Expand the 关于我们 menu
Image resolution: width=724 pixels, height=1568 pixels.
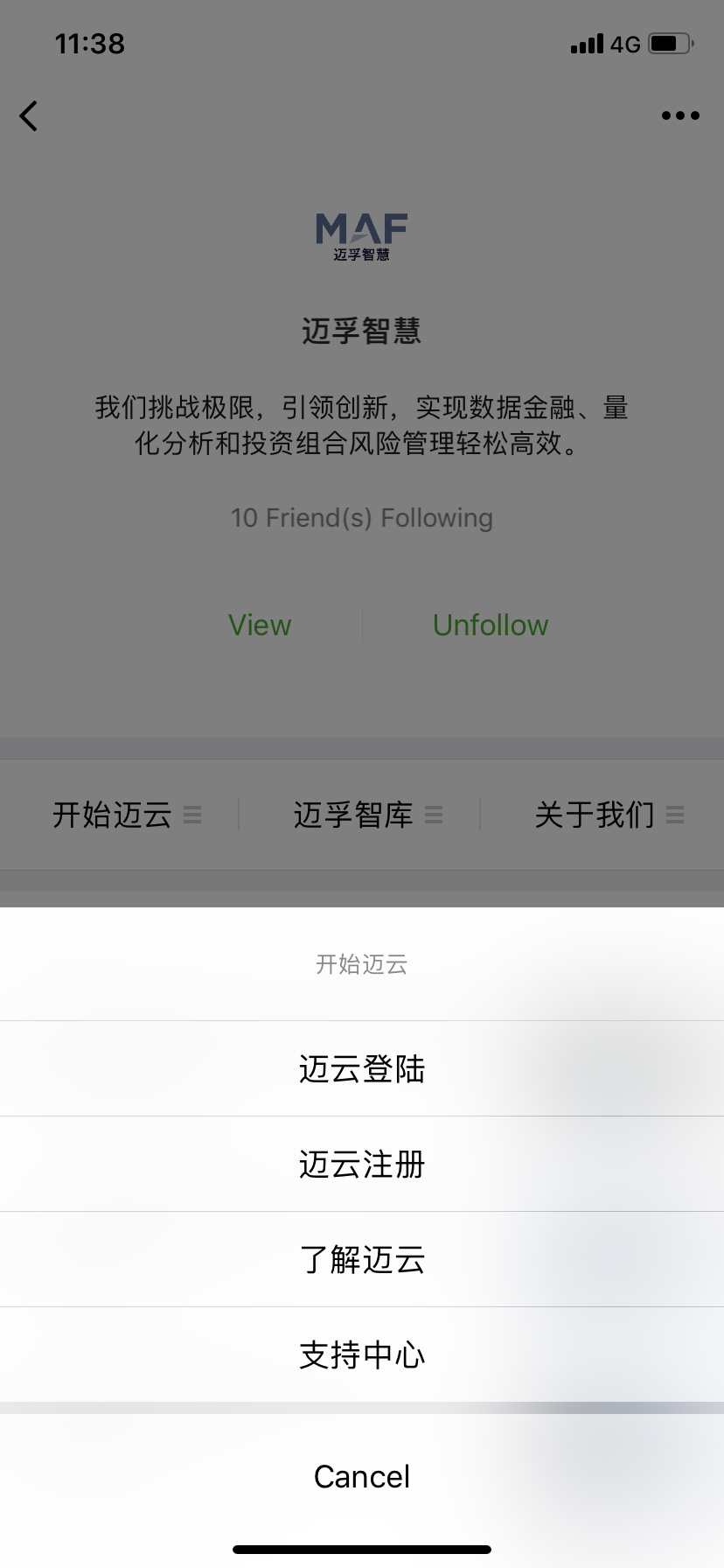(609, 815)
